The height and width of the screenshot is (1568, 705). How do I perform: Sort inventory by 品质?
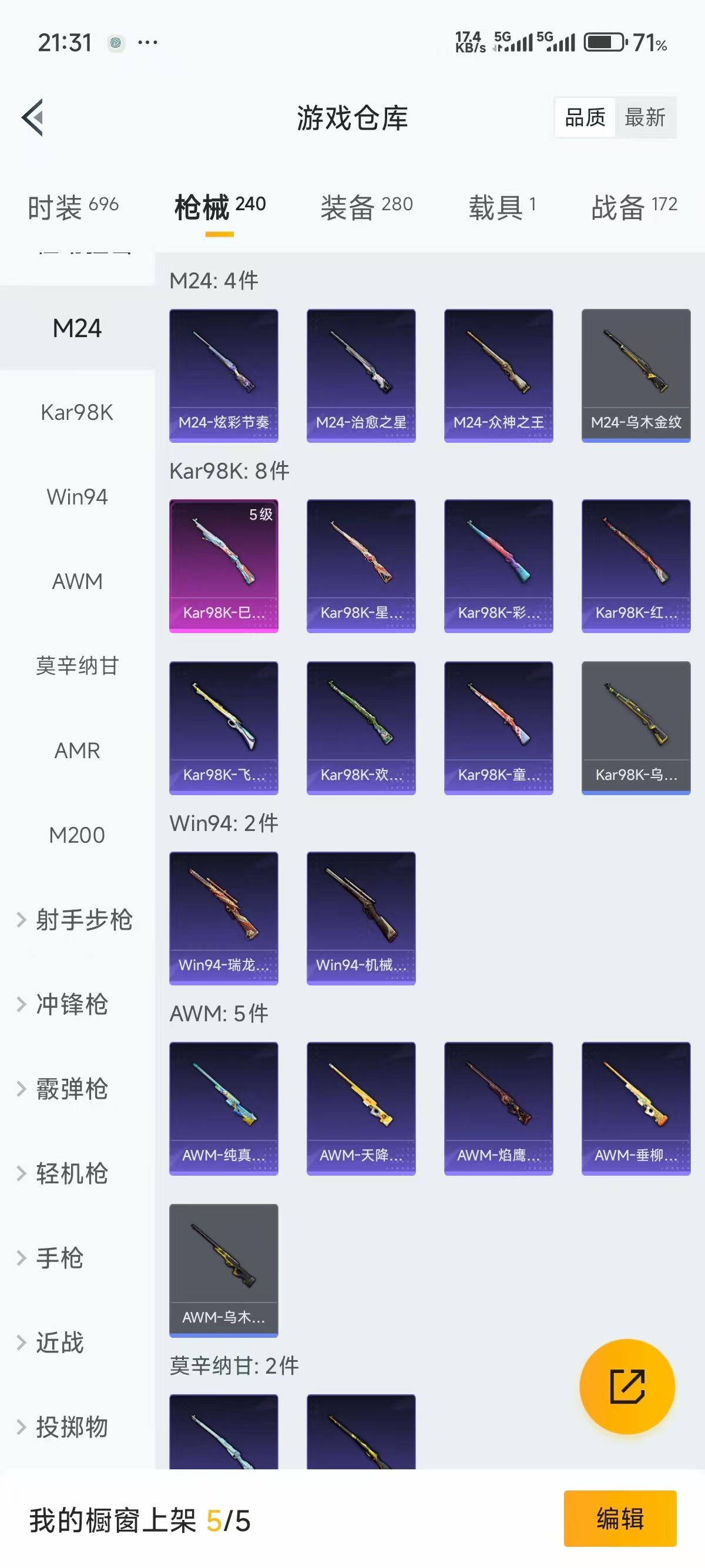pyautogui.click(x=585, y=117)
